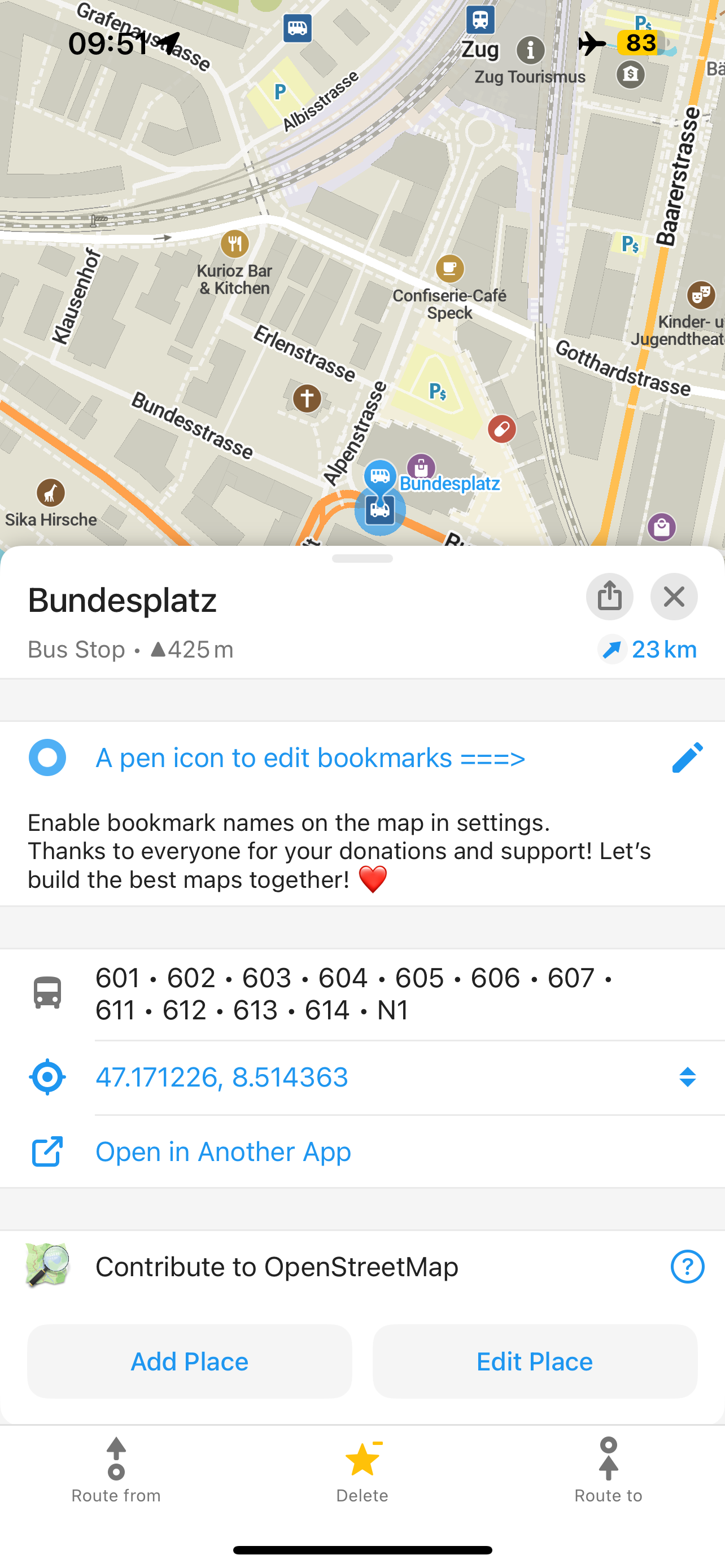Add a new place to the map

(189, 1361)
